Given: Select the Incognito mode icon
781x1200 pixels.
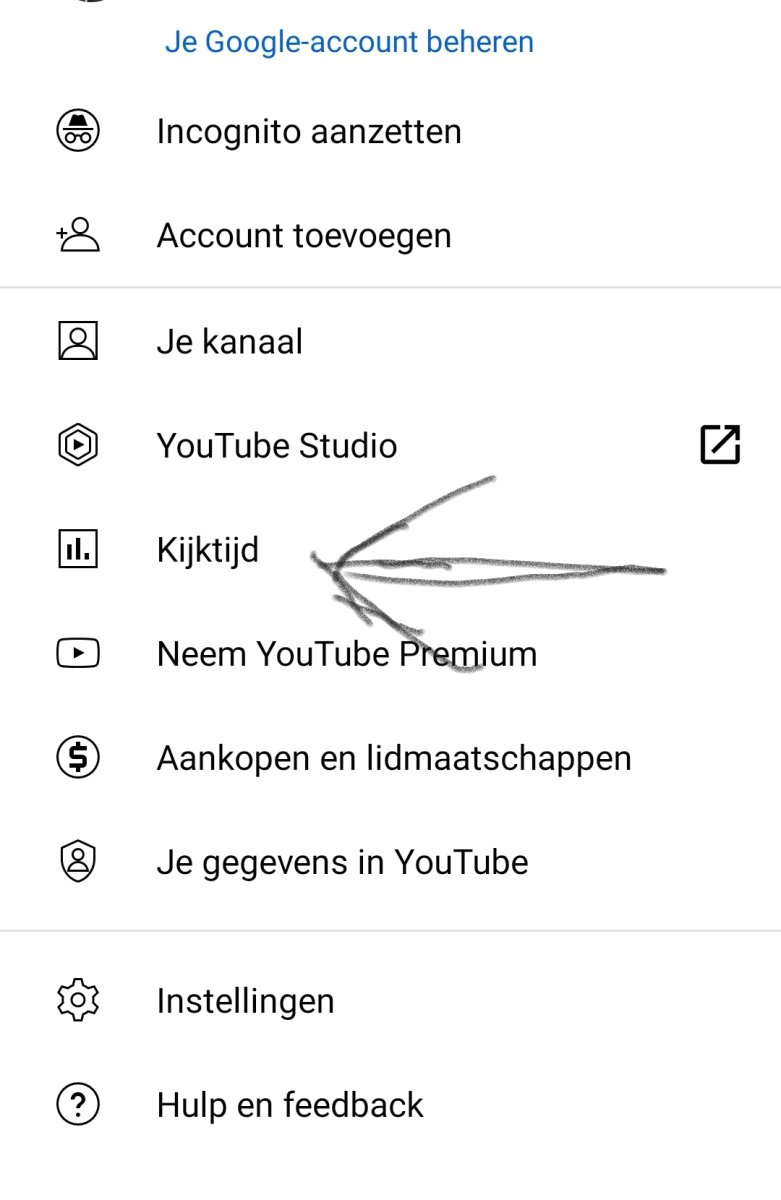Looking at the screenshot, I should click(78, 130).
